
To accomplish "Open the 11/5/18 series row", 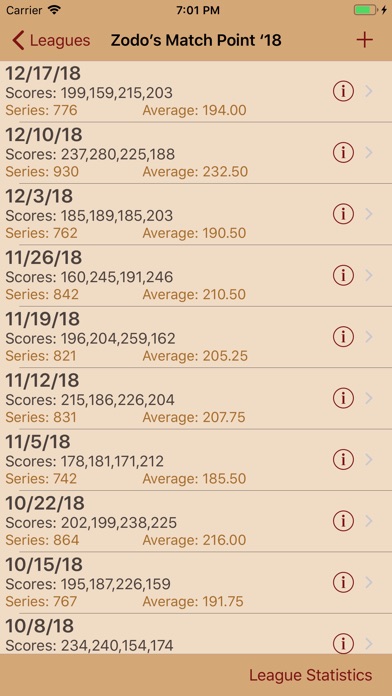I will pyautogui.click(x=196, y=460).
